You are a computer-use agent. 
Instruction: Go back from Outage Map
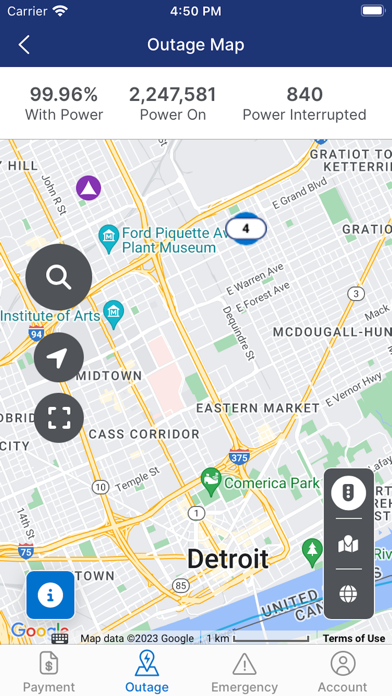[x=24, y=45]
